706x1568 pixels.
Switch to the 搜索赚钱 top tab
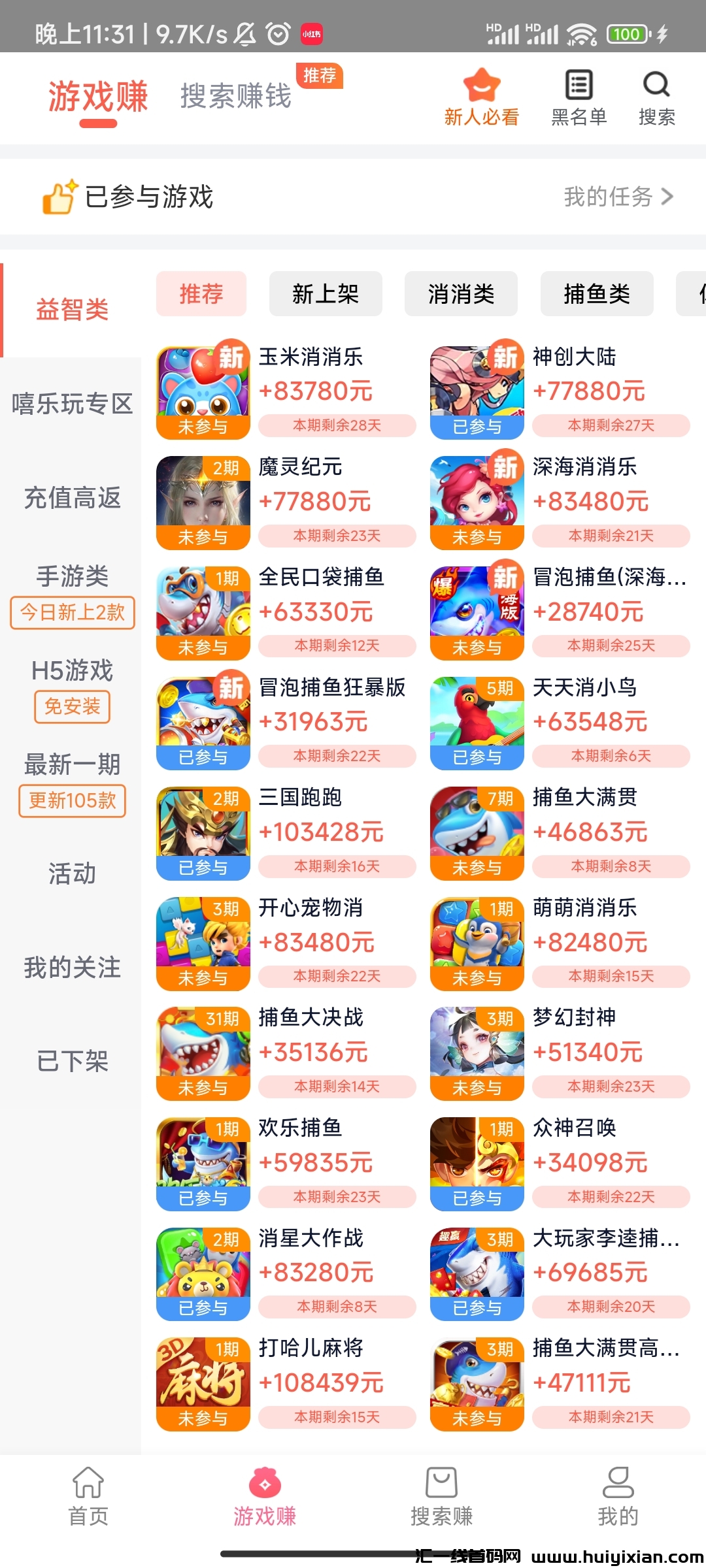click(237, 97)
